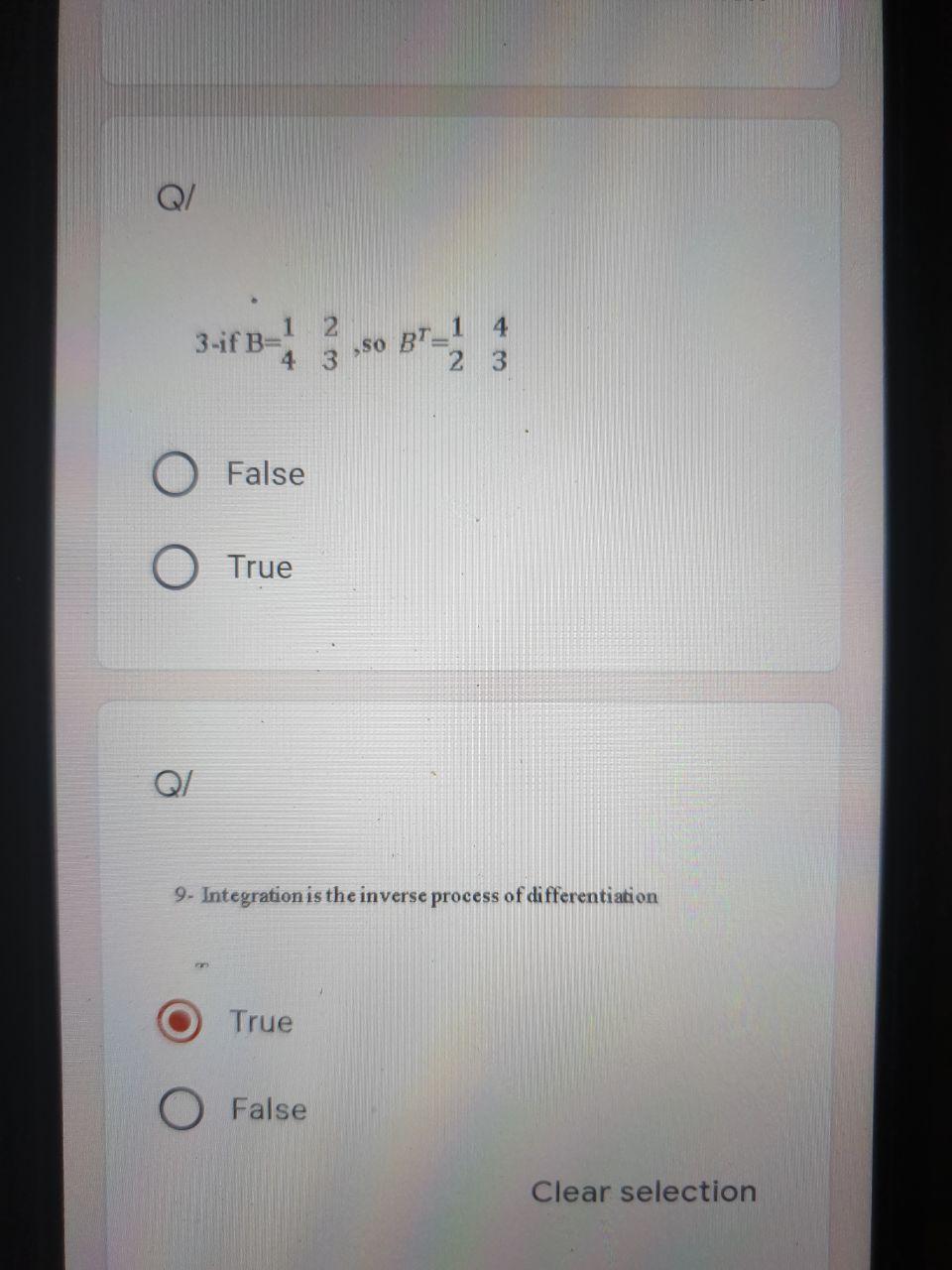
Task: Tap Clear selection
Action: pos(643,1192)
